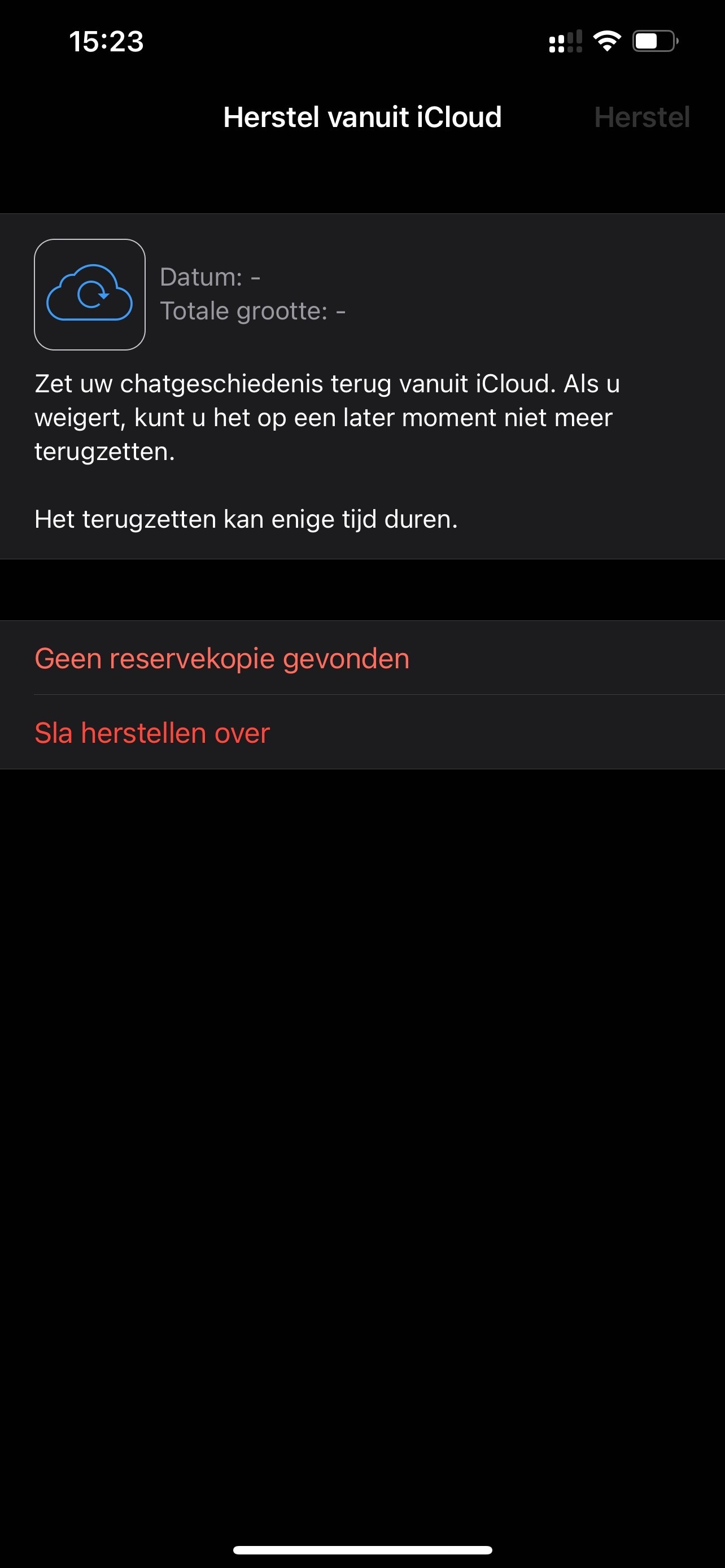Select 'Sla herstellen over' to skip restoring

[x=152, y=733]
